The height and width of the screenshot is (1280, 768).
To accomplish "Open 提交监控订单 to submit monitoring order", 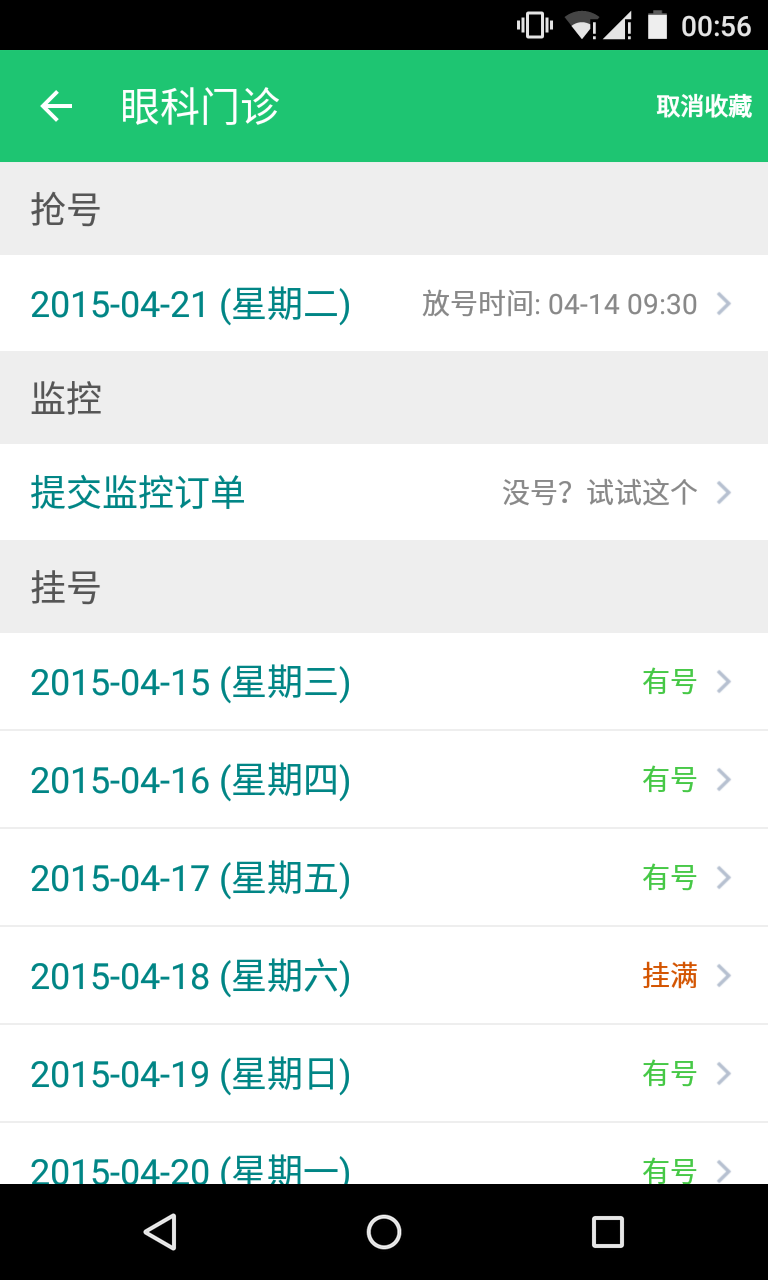I will [x=138, y=492].
